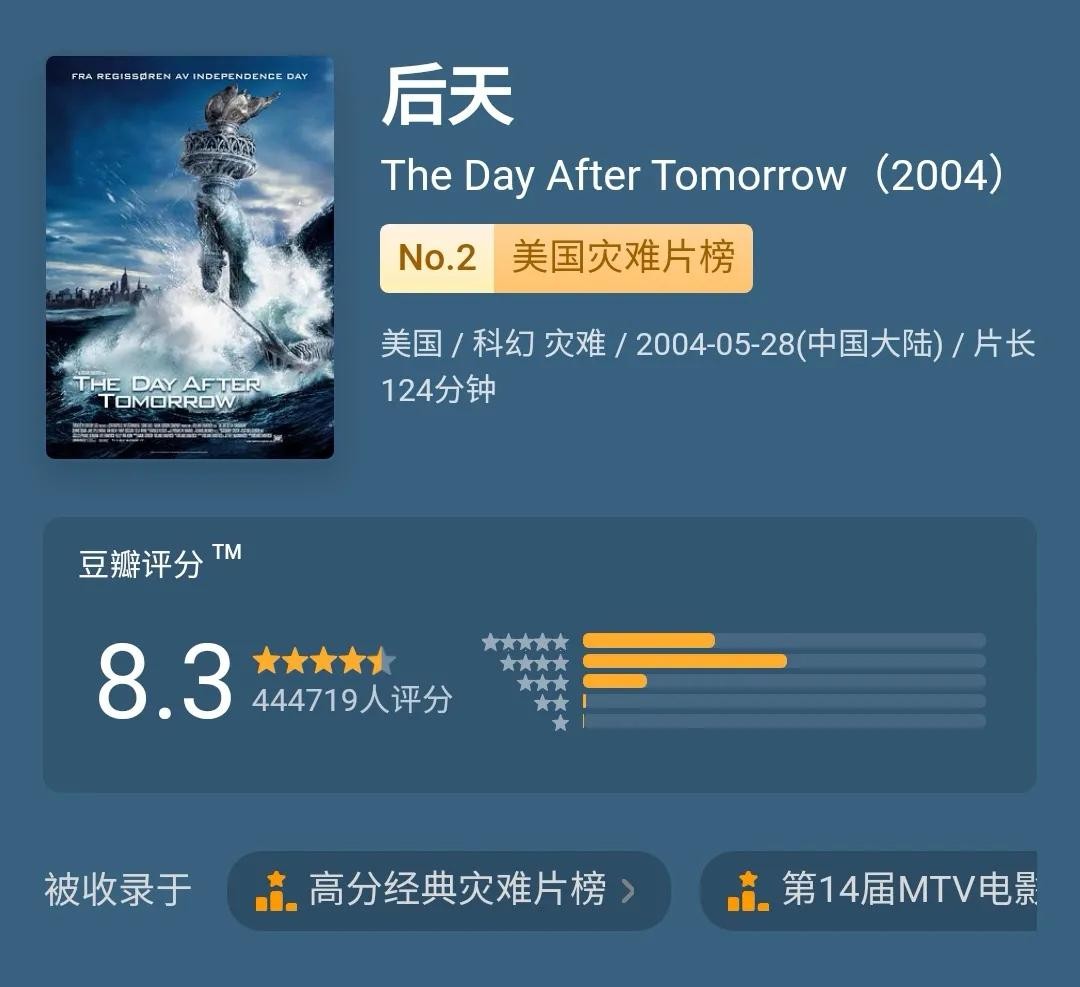Screen dimensions: 1080x987
Task: Open the No.2 美国灾难片榜 ranking badge
Action: click(x=566, y=258)
